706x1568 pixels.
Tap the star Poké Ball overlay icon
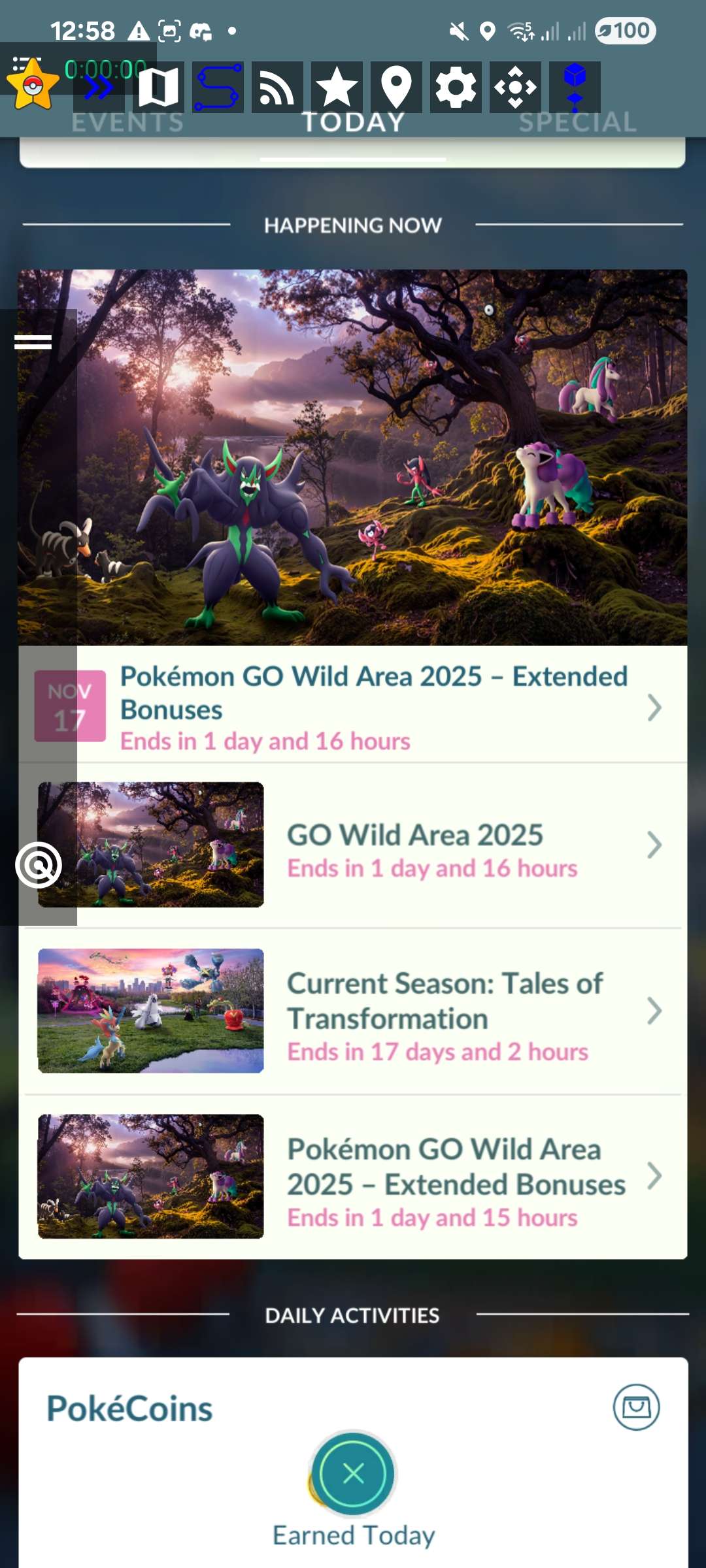tap(31, 85)
